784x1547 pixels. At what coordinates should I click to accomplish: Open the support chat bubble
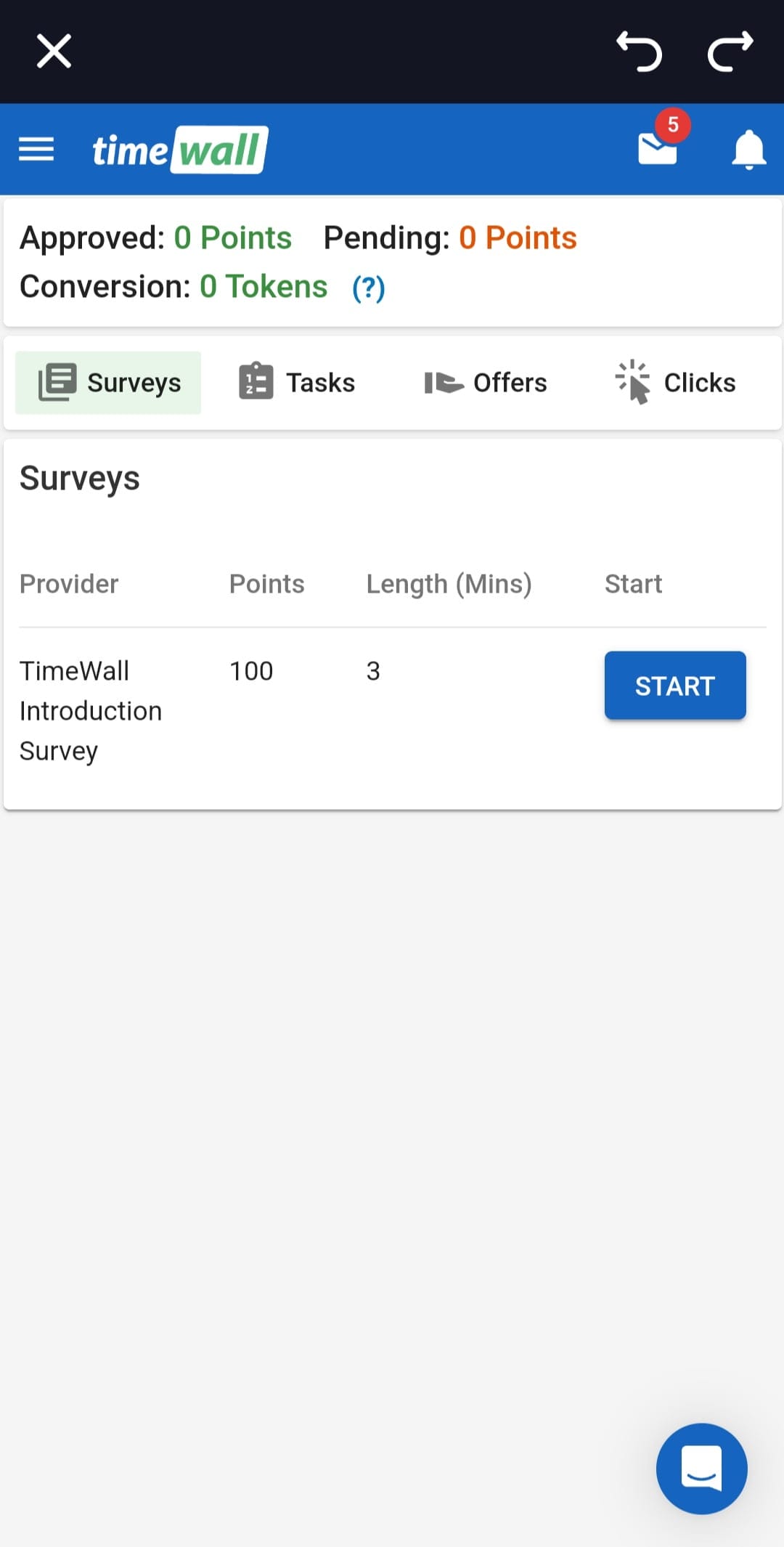click(x=701, y=1469)
